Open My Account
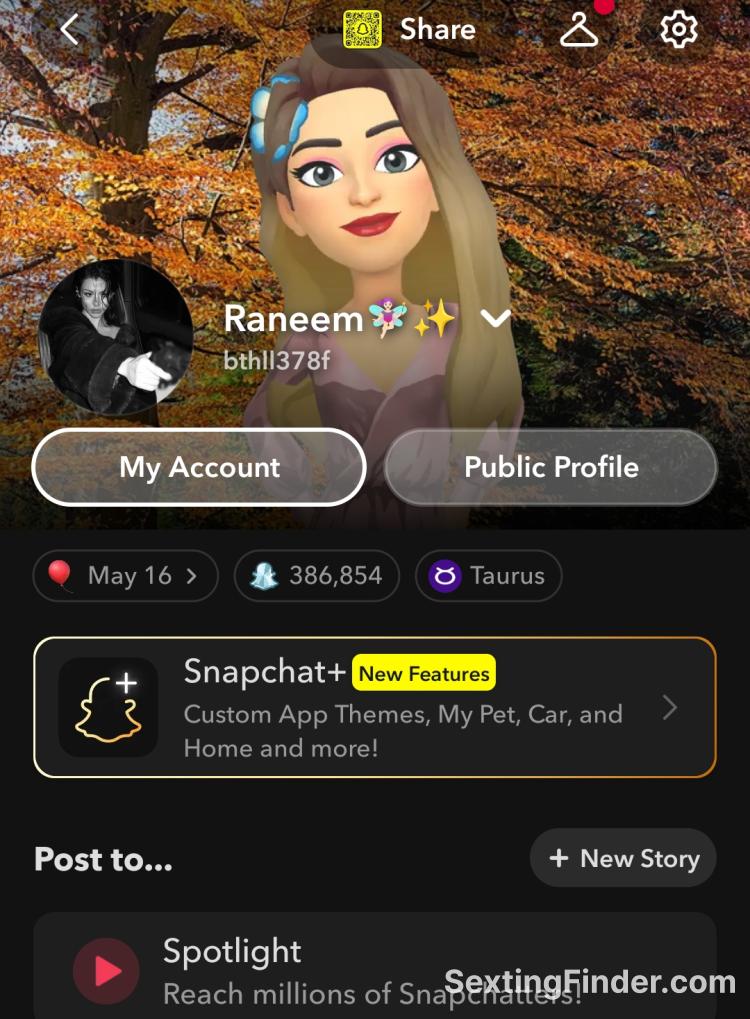 pyautogui.click(x=199, y=467)
